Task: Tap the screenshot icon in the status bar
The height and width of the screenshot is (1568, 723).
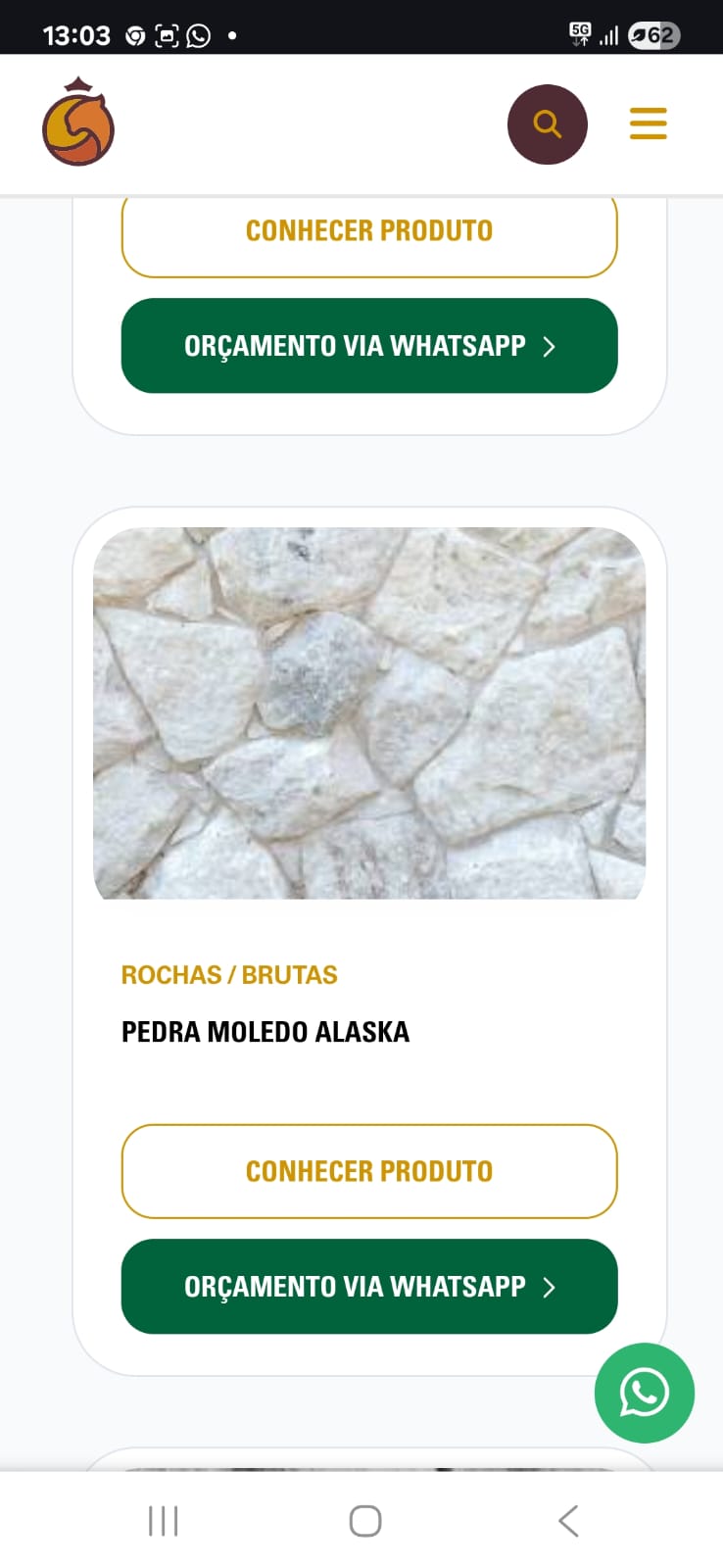Action: (x=165, y=35)
